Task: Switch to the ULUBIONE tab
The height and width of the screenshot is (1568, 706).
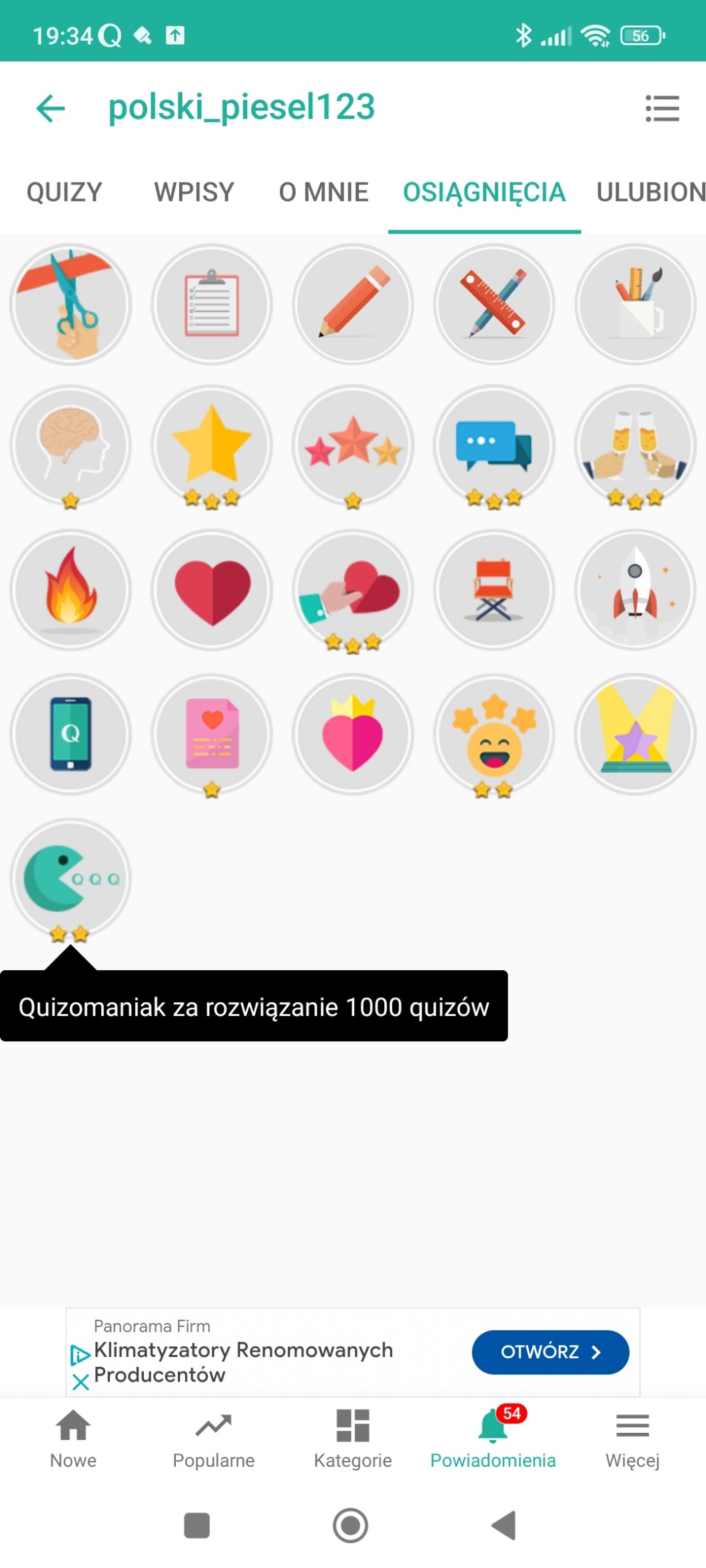Action: coord(649,192)
